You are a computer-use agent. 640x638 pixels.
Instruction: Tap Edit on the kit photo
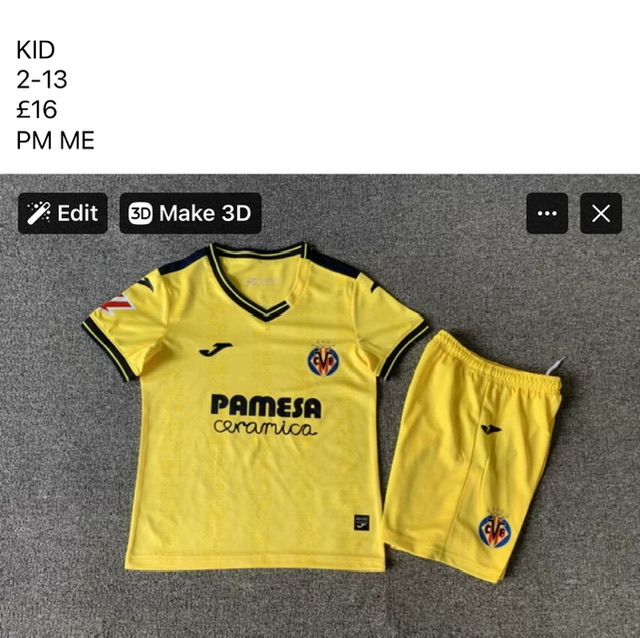pyautogui.click(x=62, y=213)
